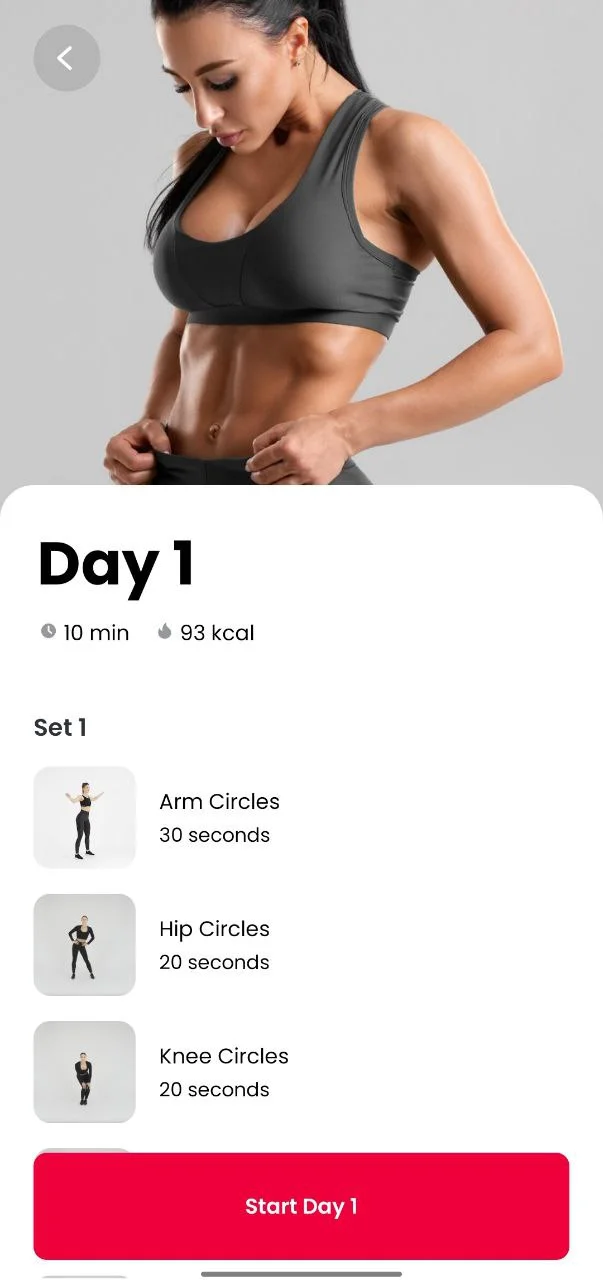The height and width of the screenshot is (1280, 603).
Task: Open the Hip Circles exercise
Action: tap(214, 944)
